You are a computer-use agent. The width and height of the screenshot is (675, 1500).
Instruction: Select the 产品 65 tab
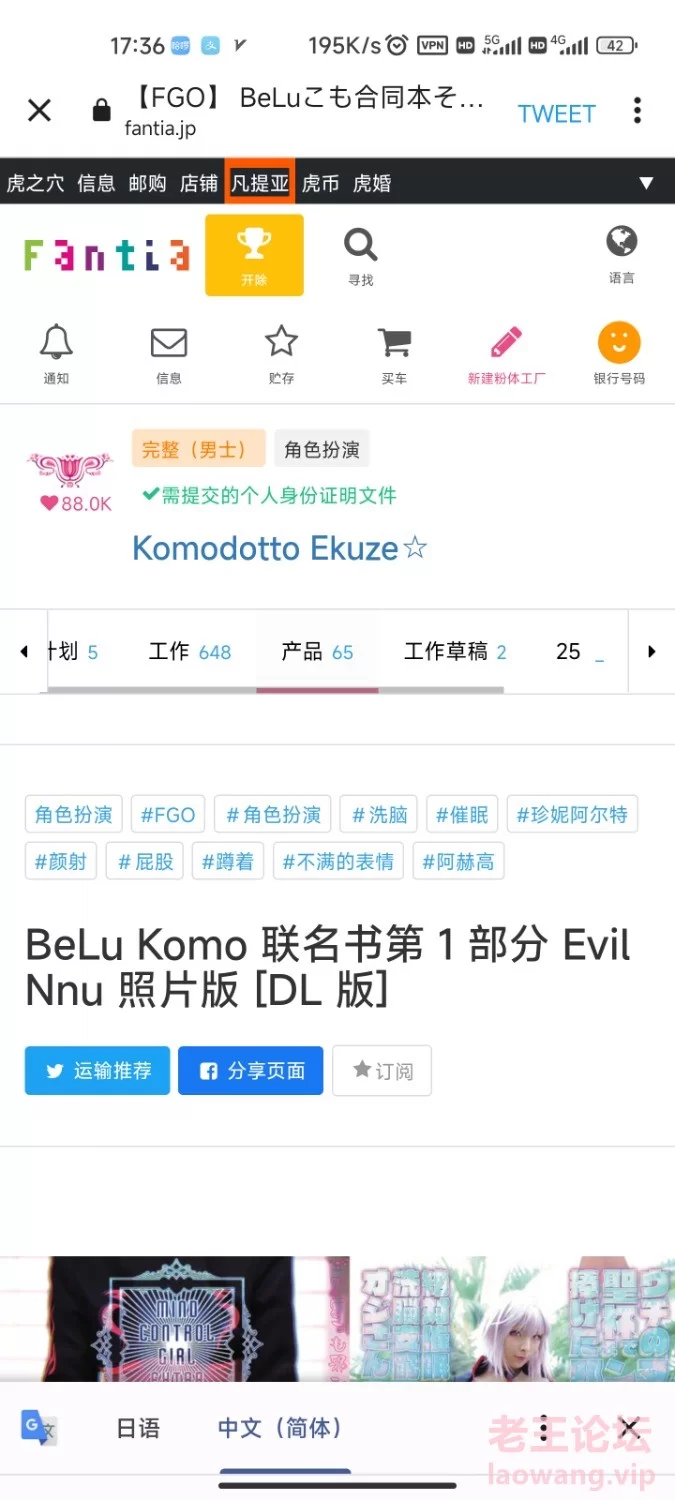(x=317, y=652)
